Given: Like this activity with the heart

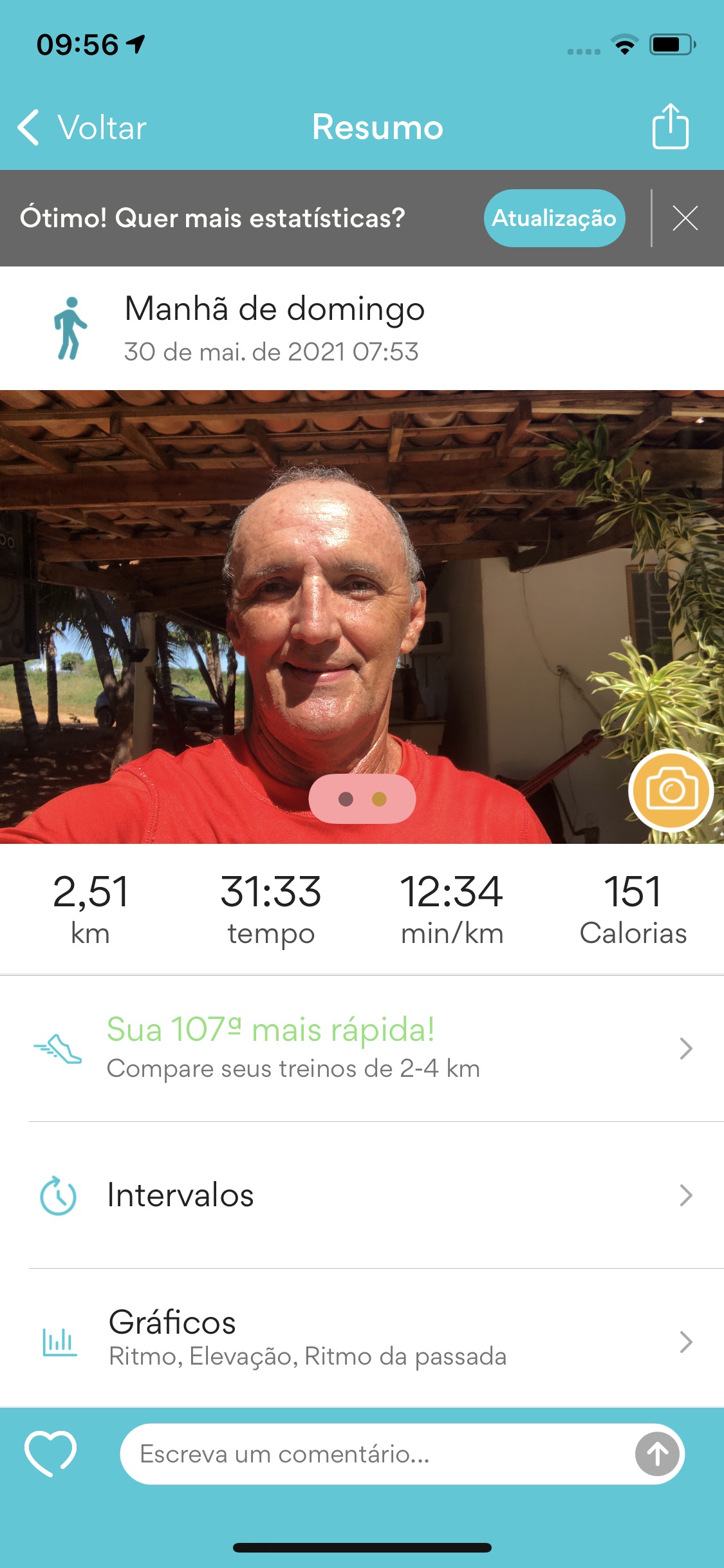Looking at the screenshot, I should pos(50,1454).
